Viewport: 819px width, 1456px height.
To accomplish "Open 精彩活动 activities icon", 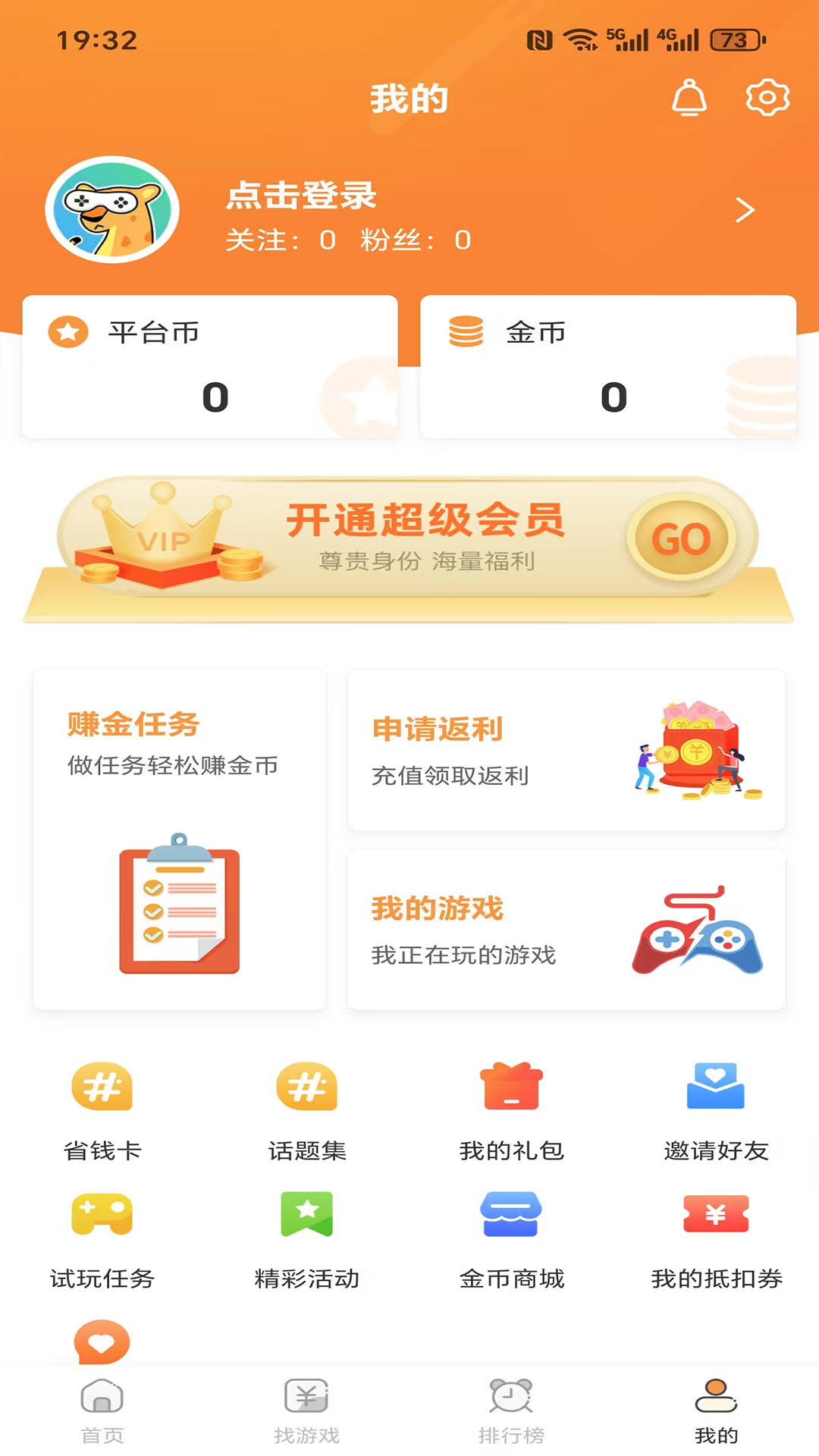I will click(x=307, y=1214).
